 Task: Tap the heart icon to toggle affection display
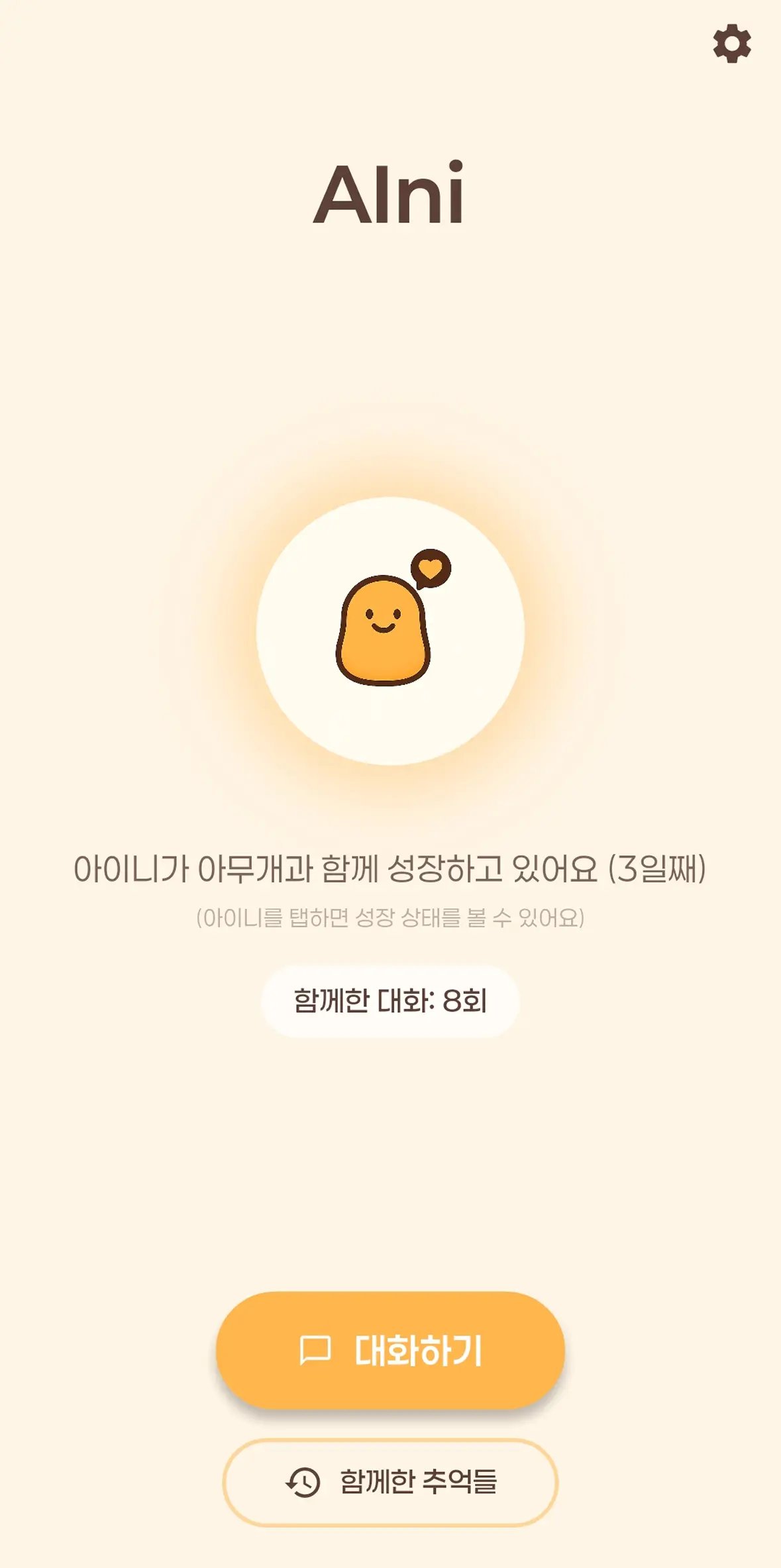click(x=432, y=568)
